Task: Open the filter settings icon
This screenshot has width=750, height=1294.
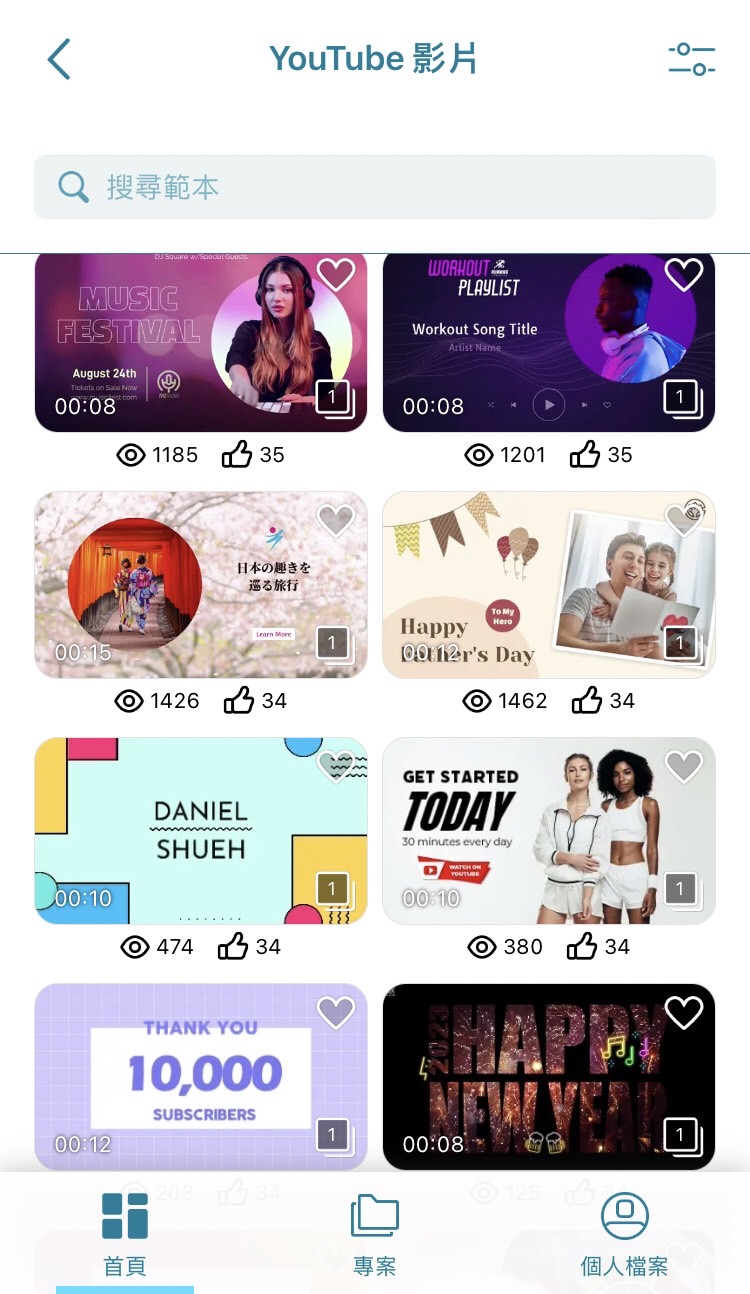Action: coord(691,59)
